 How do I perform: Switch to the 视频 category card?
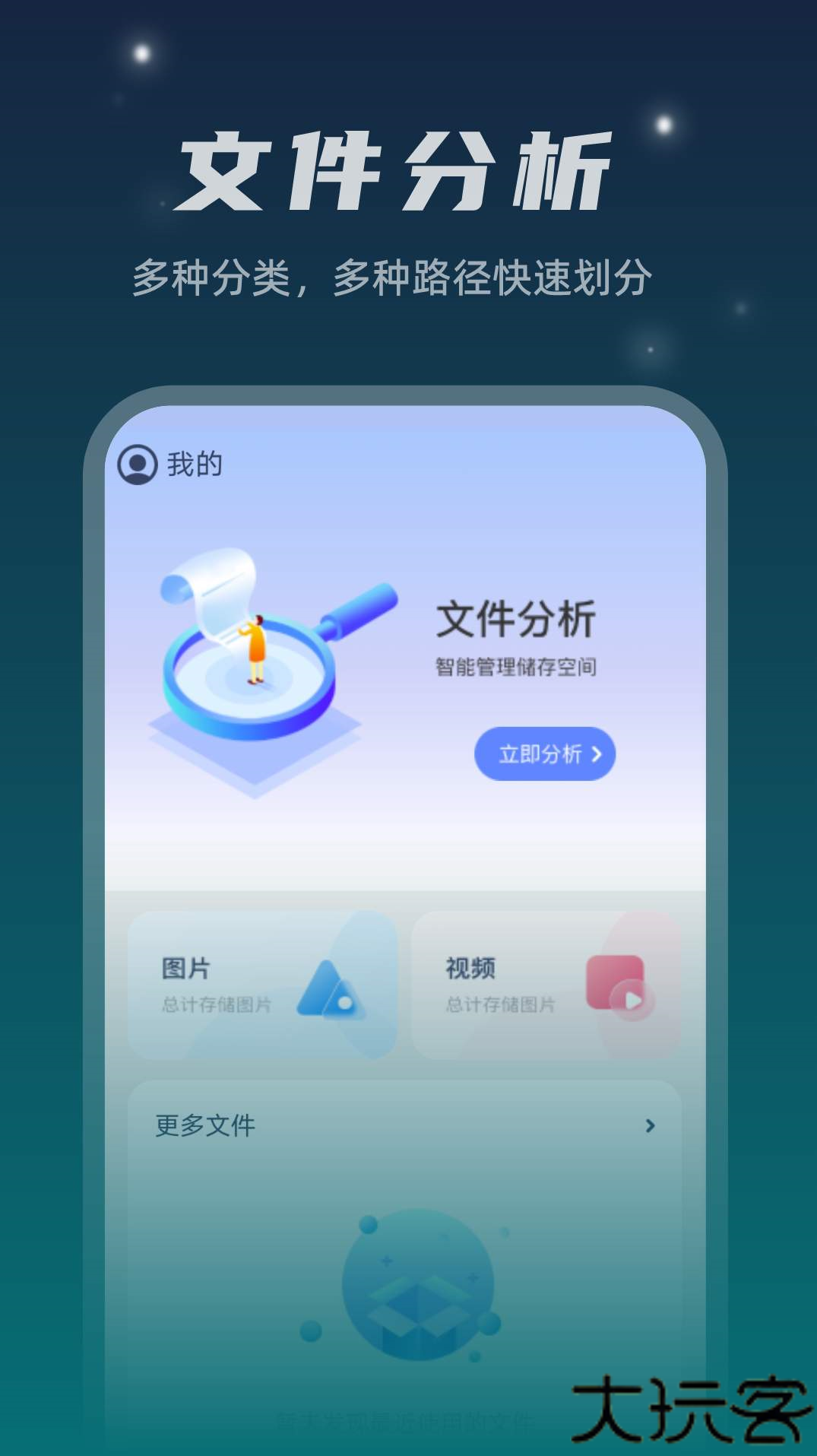click(x=547, y=983)
